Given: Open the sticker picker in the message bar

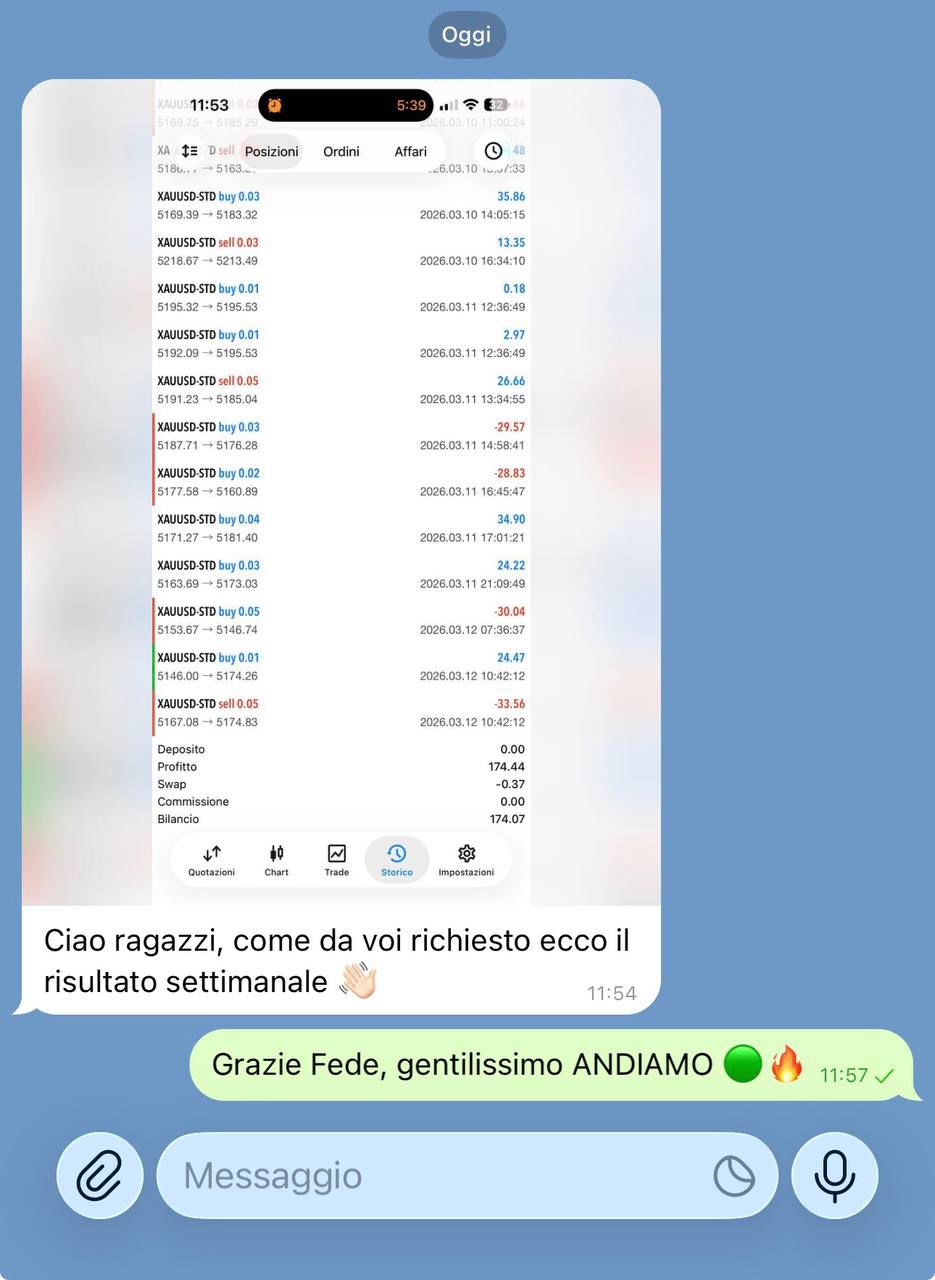Looking at the screenshot, I should pos(735,1178).
